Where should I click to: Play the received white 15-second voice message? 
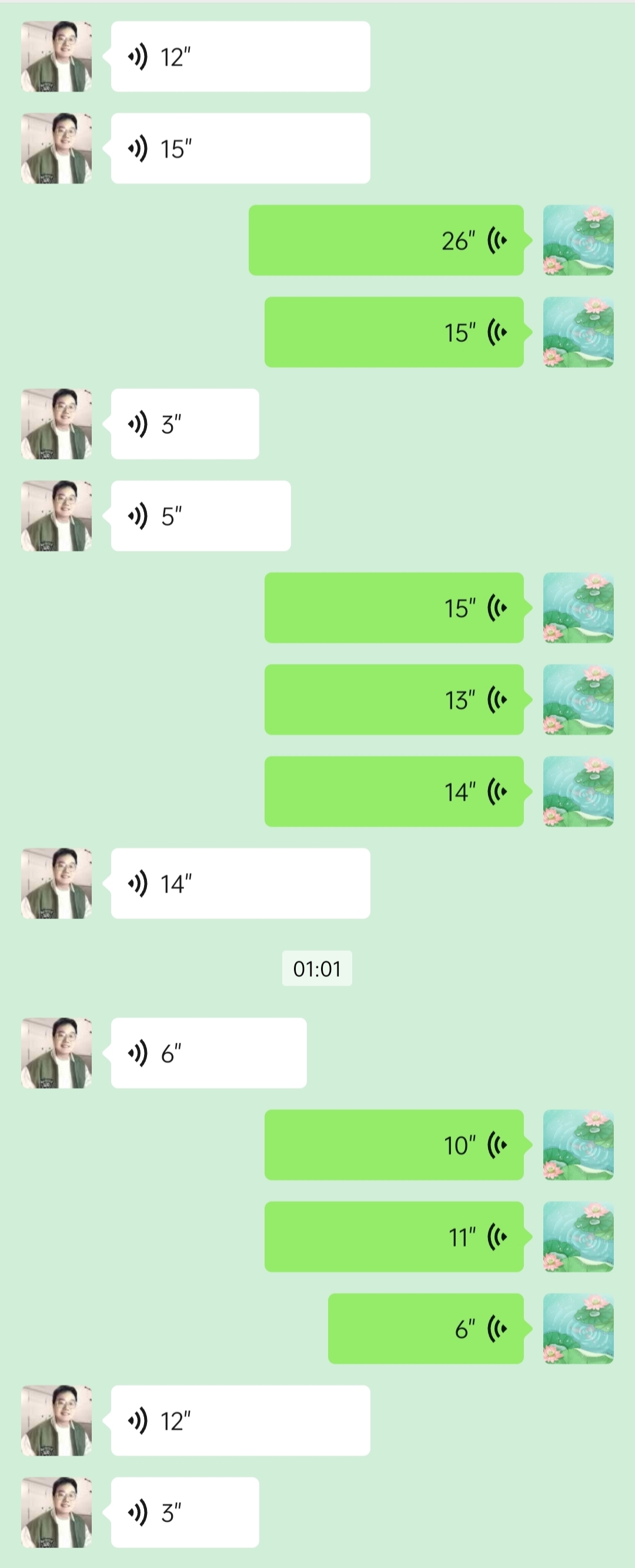240,148
